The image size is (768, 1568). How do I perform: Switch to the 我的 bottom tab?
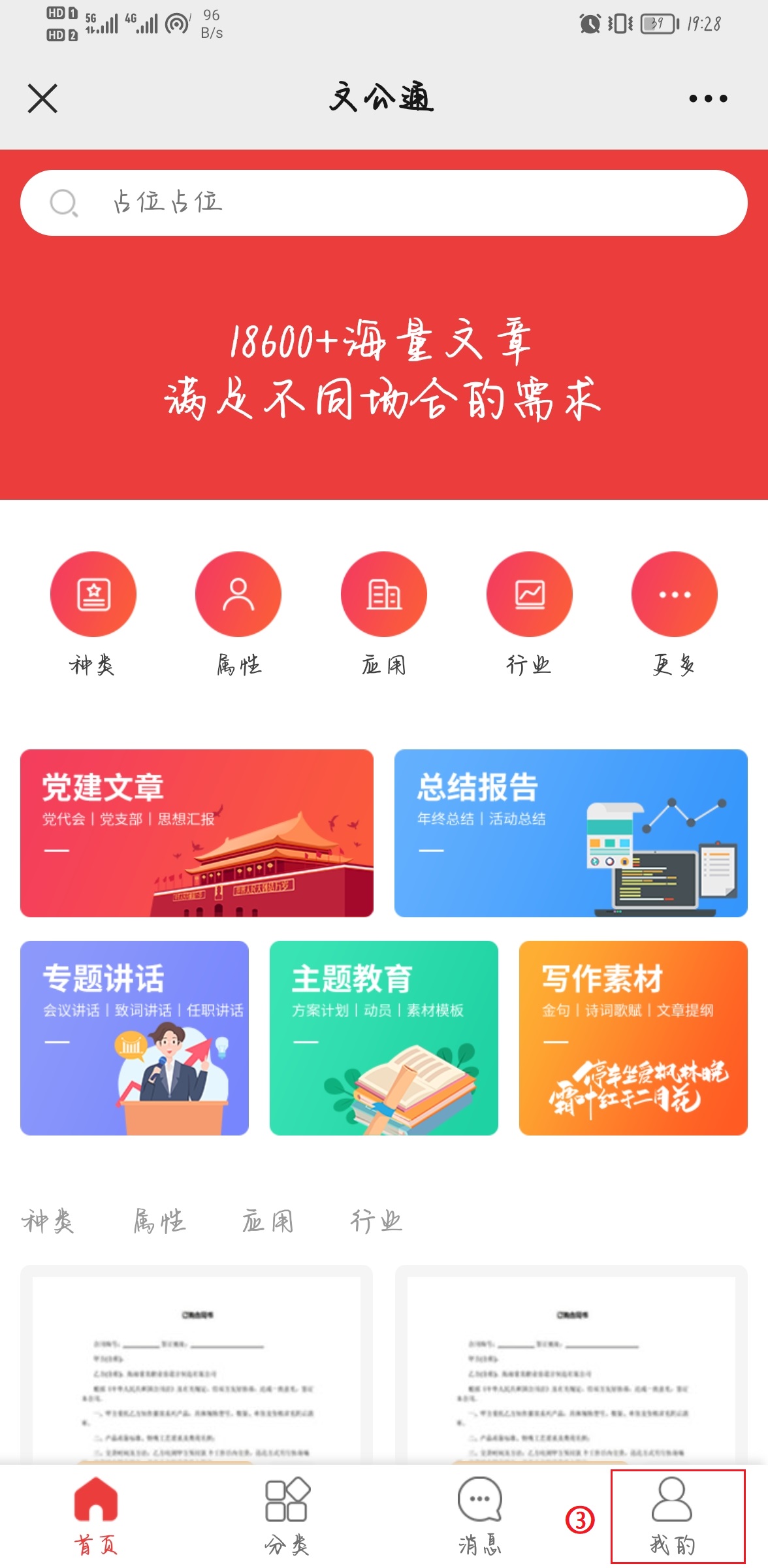(x=673, y=1516)
